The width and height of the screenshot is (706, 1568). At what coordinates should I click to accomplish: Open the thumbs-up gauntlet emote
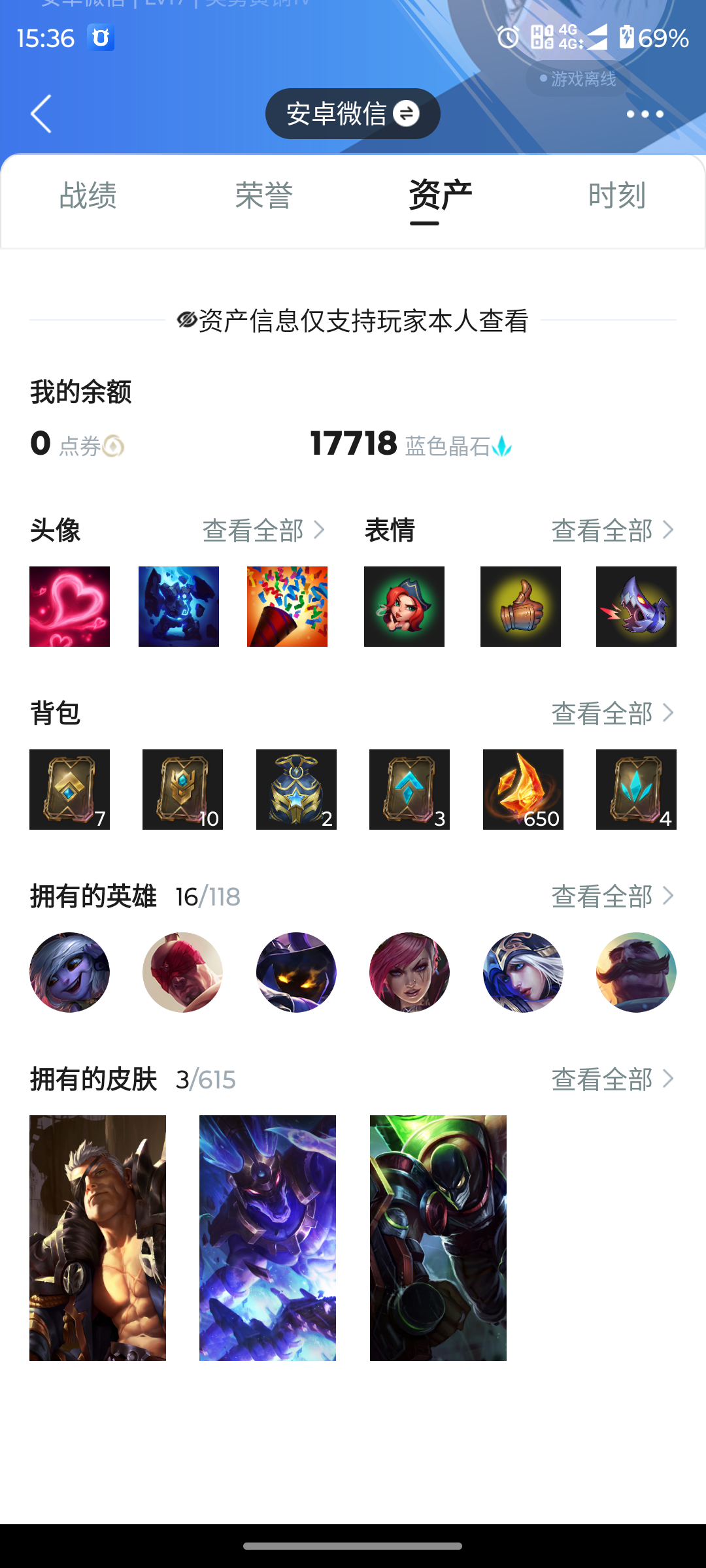click(520, 606)
